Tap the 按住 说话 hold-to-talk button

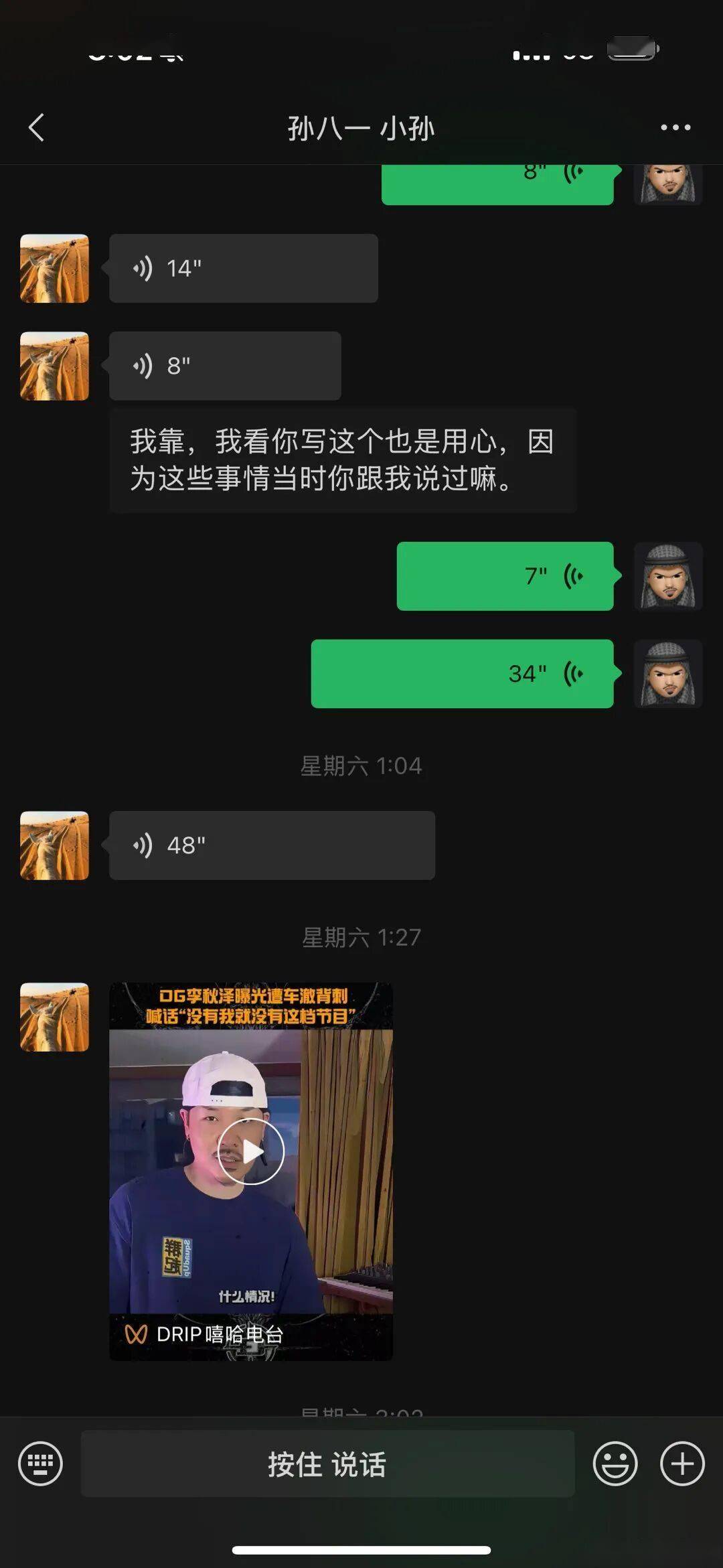click(327, 1464)
